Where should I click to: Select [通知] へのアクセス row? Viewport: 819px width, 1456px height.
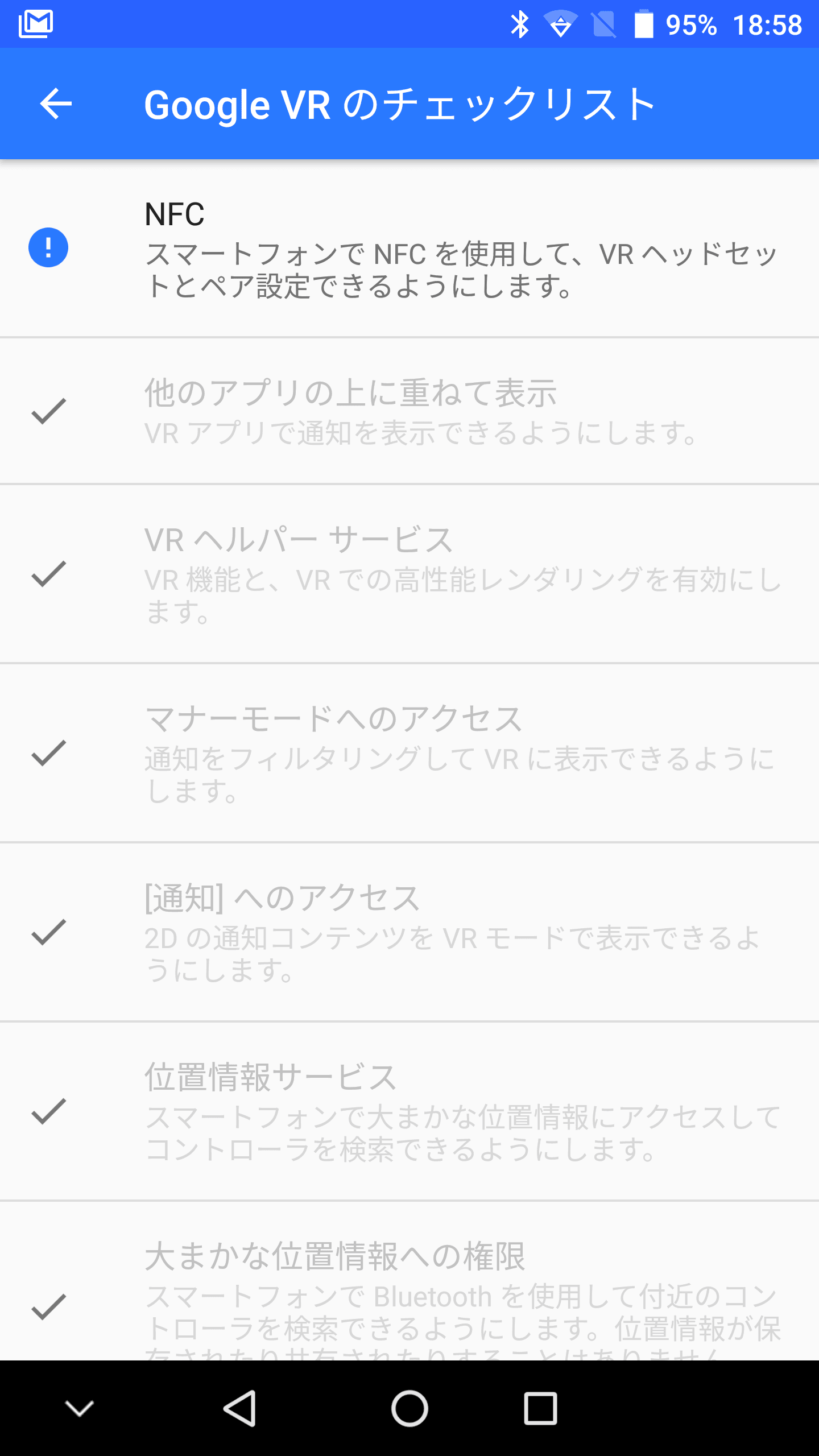click(409, 932)
